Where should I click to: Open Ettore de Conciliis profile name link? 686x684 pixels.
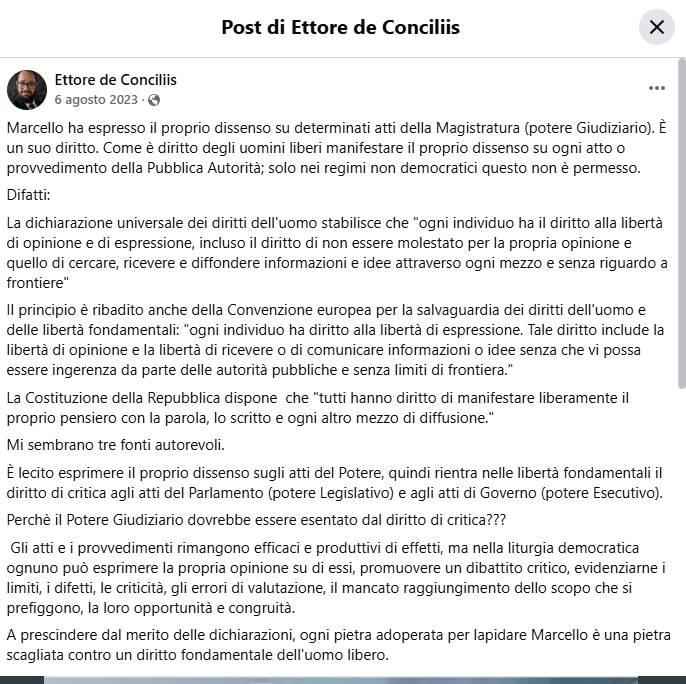(115, 80)
